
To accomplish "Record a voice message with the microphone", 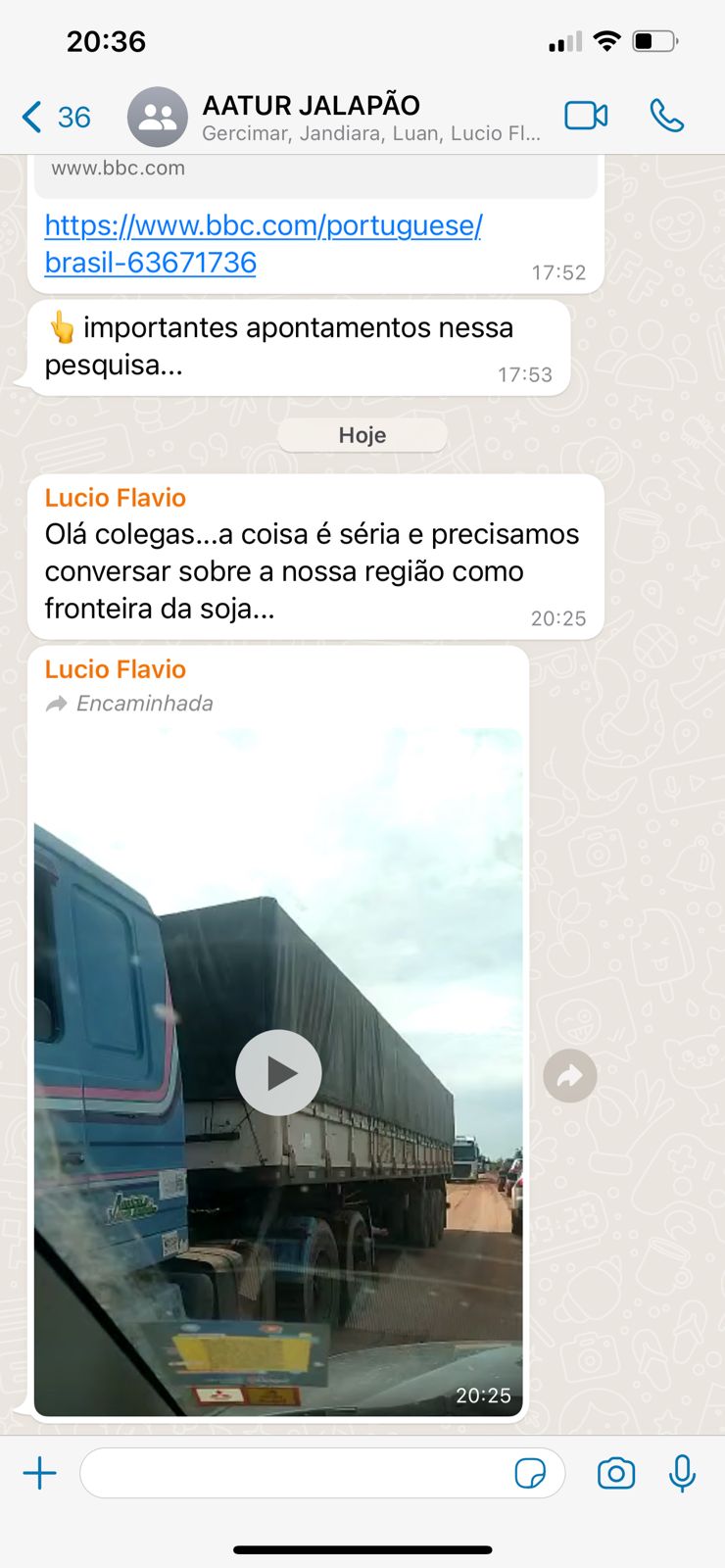I will click(x=682, y=1473).
